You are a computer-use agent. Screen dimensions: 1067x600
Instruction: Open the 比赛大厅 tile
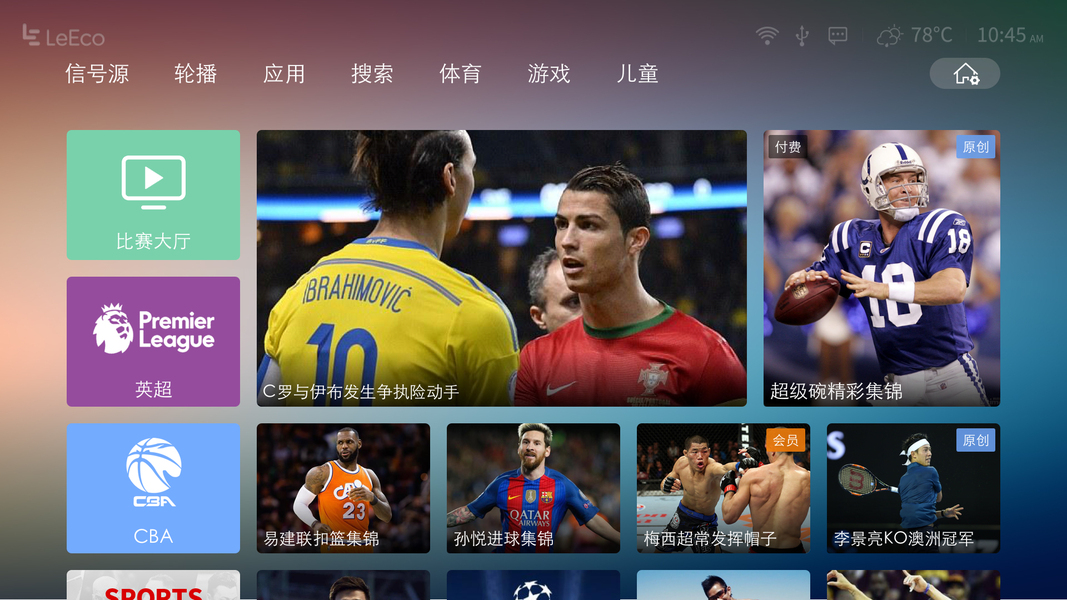[x=153, y=195]
